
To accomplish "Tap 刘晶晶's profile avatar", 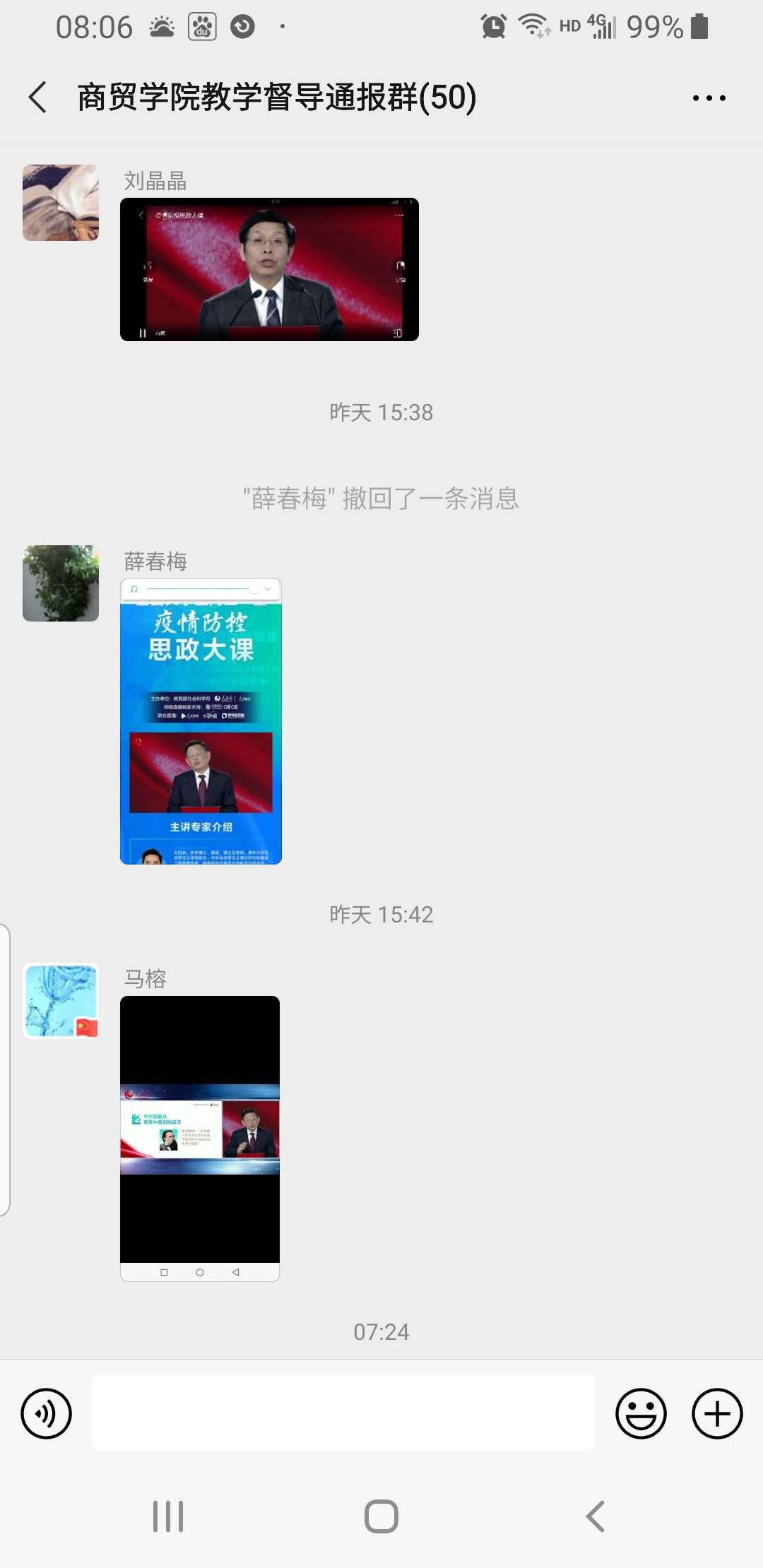I will point(61,203).
